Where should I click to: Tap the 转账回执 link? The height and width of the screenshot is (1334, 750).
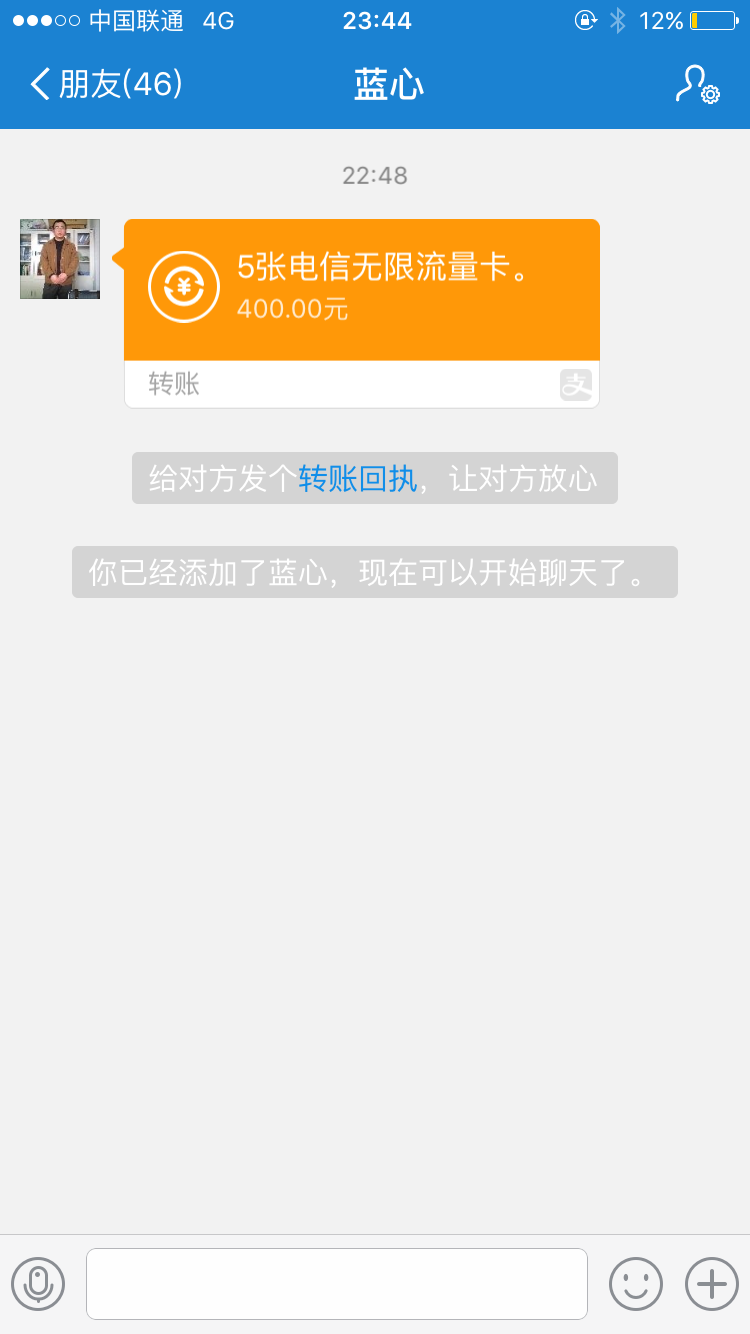[x=357, y=479]
